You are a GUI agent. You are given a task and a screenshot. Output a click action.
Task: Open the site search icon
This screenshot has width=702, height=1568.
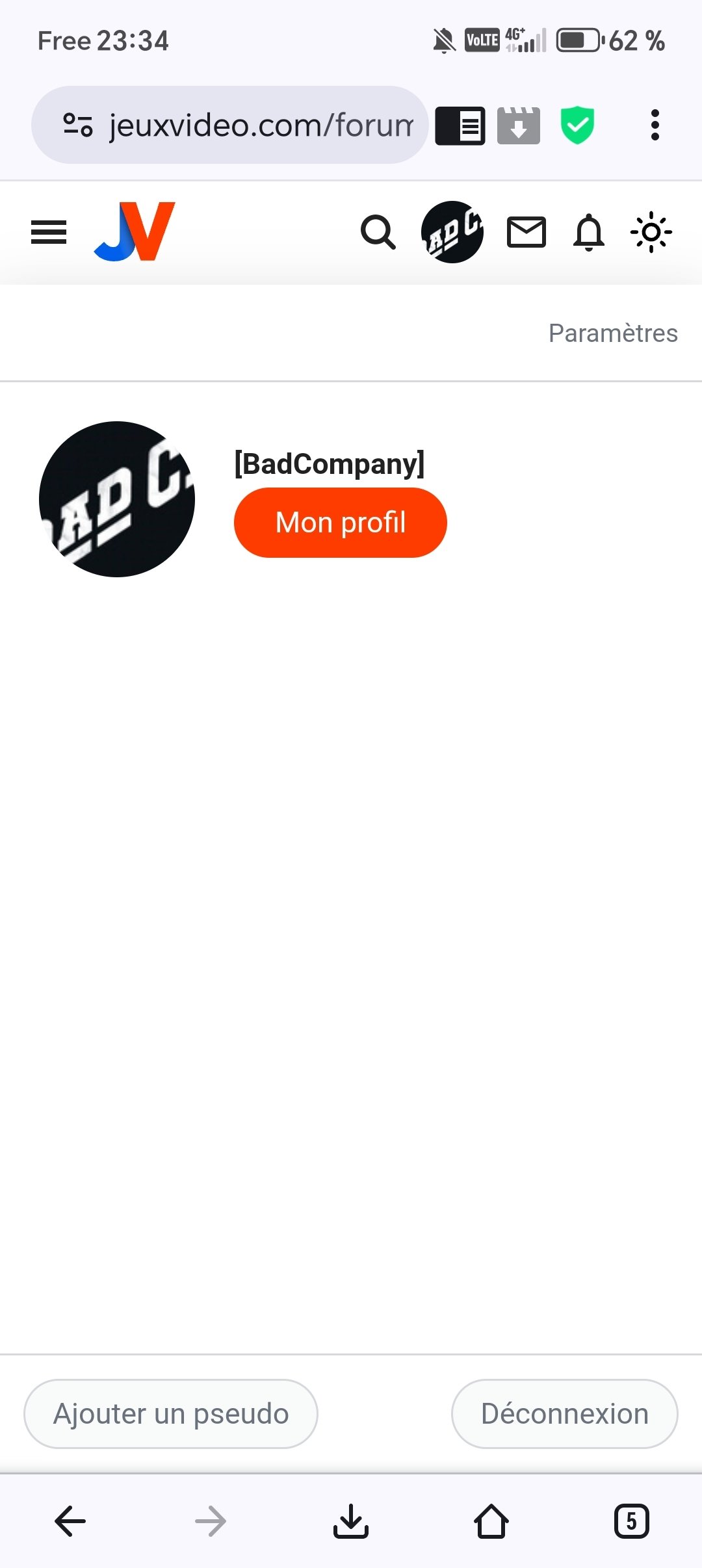pos(378,232)
